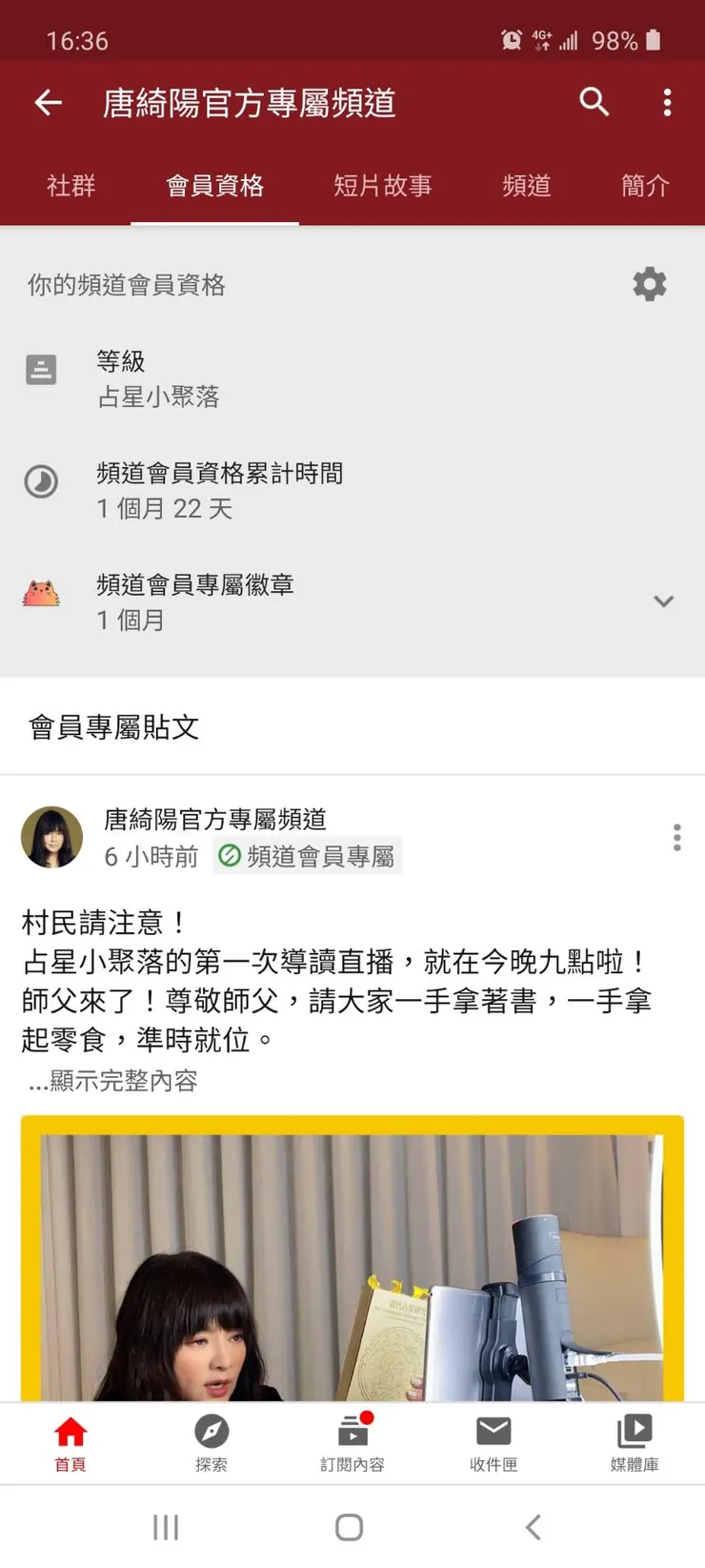The image size is (705, 1568).
Task: Open membership settings via gear icon
Action: click(x=650, y=284)
